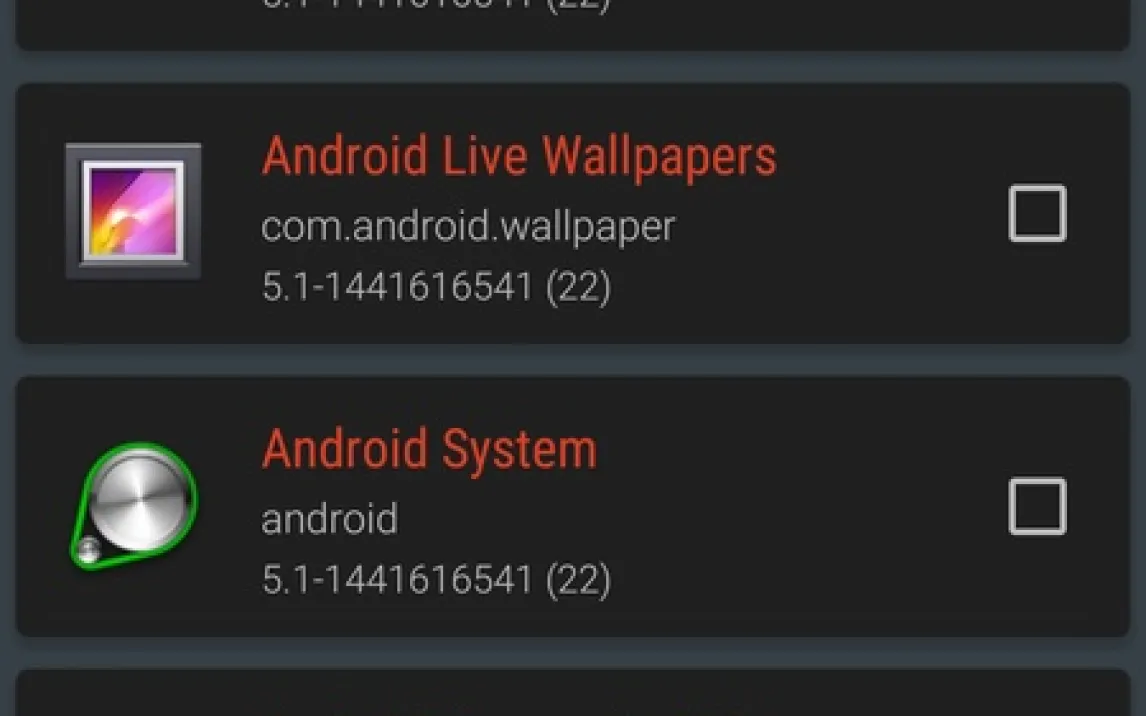The height and width of the screenshot is (716, 1146).
Task: Open the Android Live Wallpapers entry
Action: pyautogui.click(x=518, y=157)
